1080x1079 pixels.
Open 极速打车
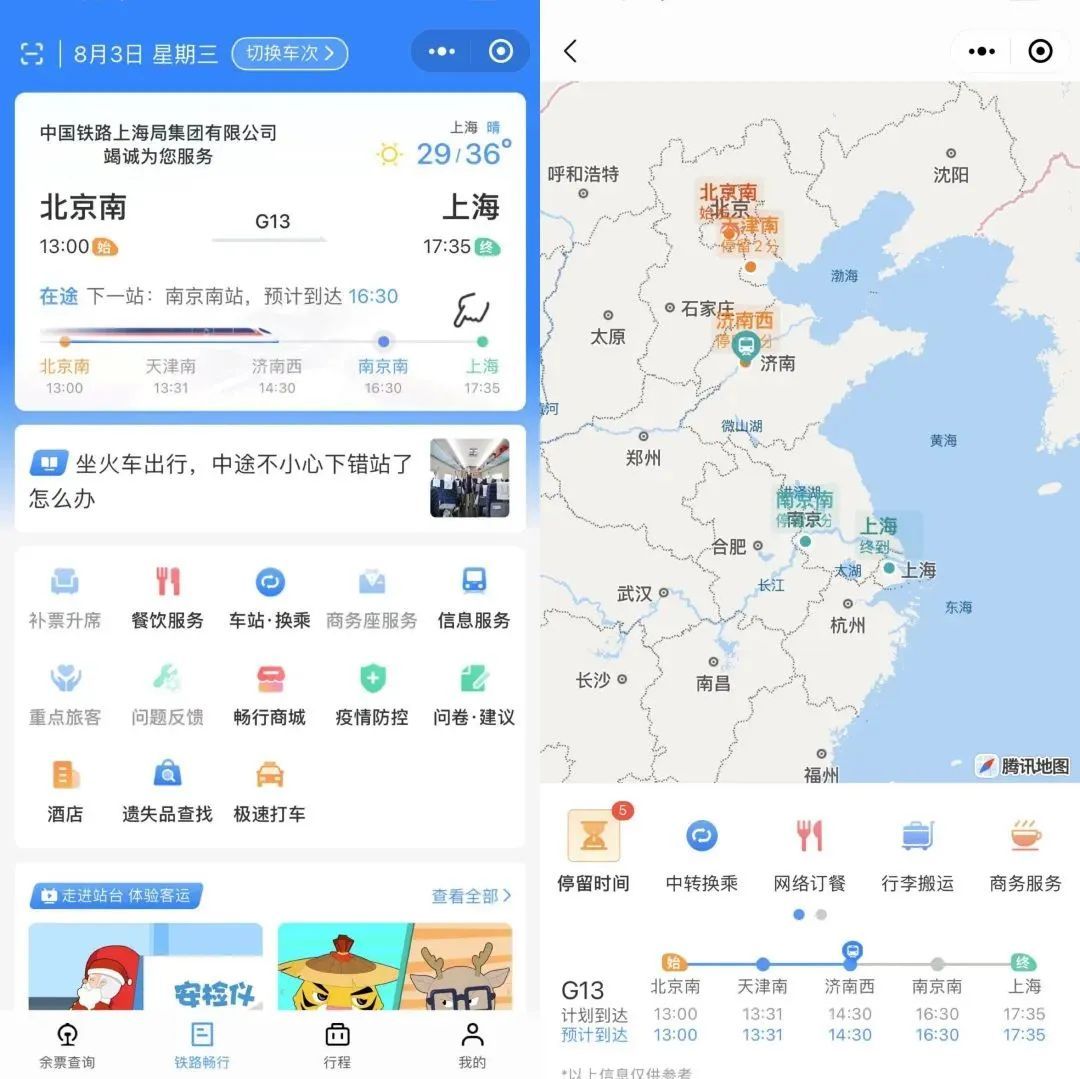[270, 791]
